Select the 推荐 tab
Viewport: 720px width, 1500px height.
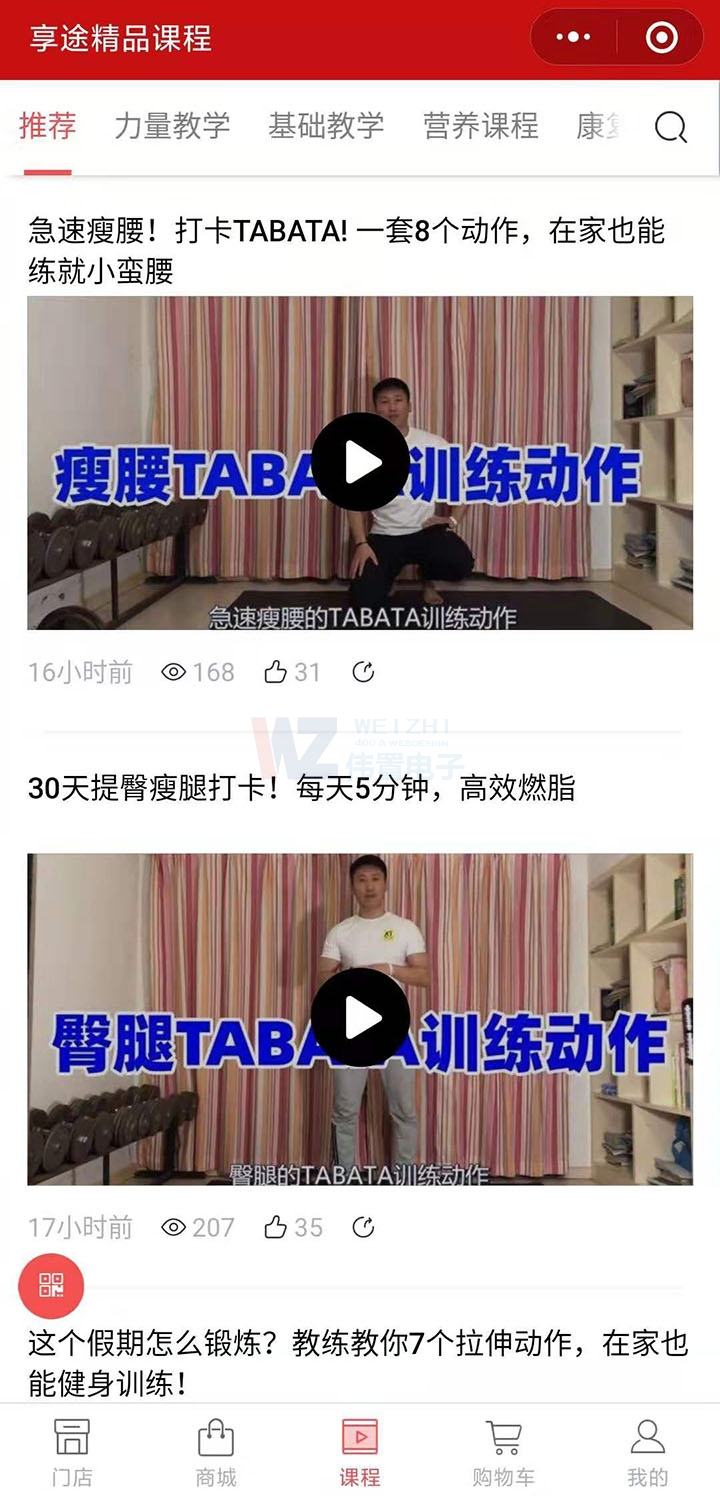pos(47,126)
